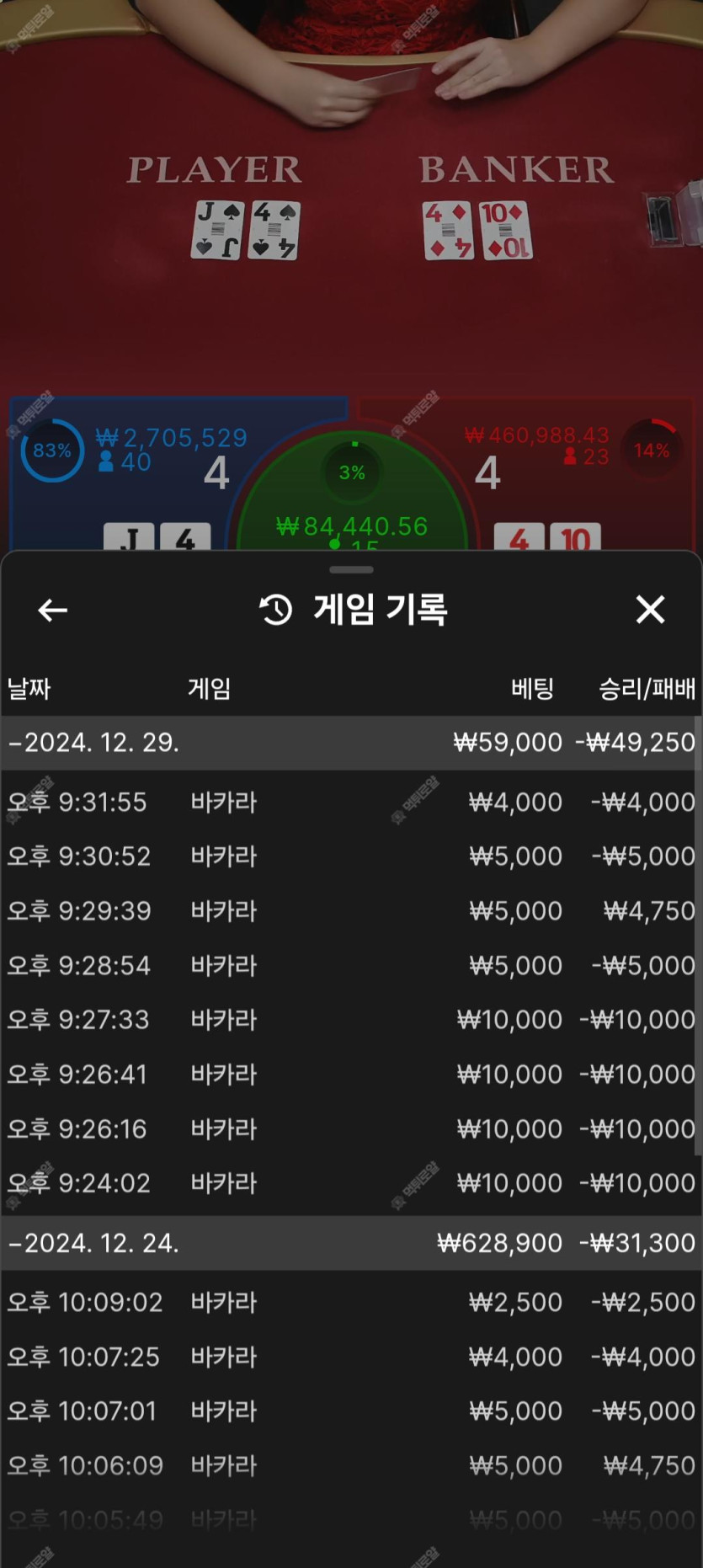Screen dimensions: 703x1568
Task: Open the 오후 10:09:02 바카라 record
Action: click(350, 1302)
